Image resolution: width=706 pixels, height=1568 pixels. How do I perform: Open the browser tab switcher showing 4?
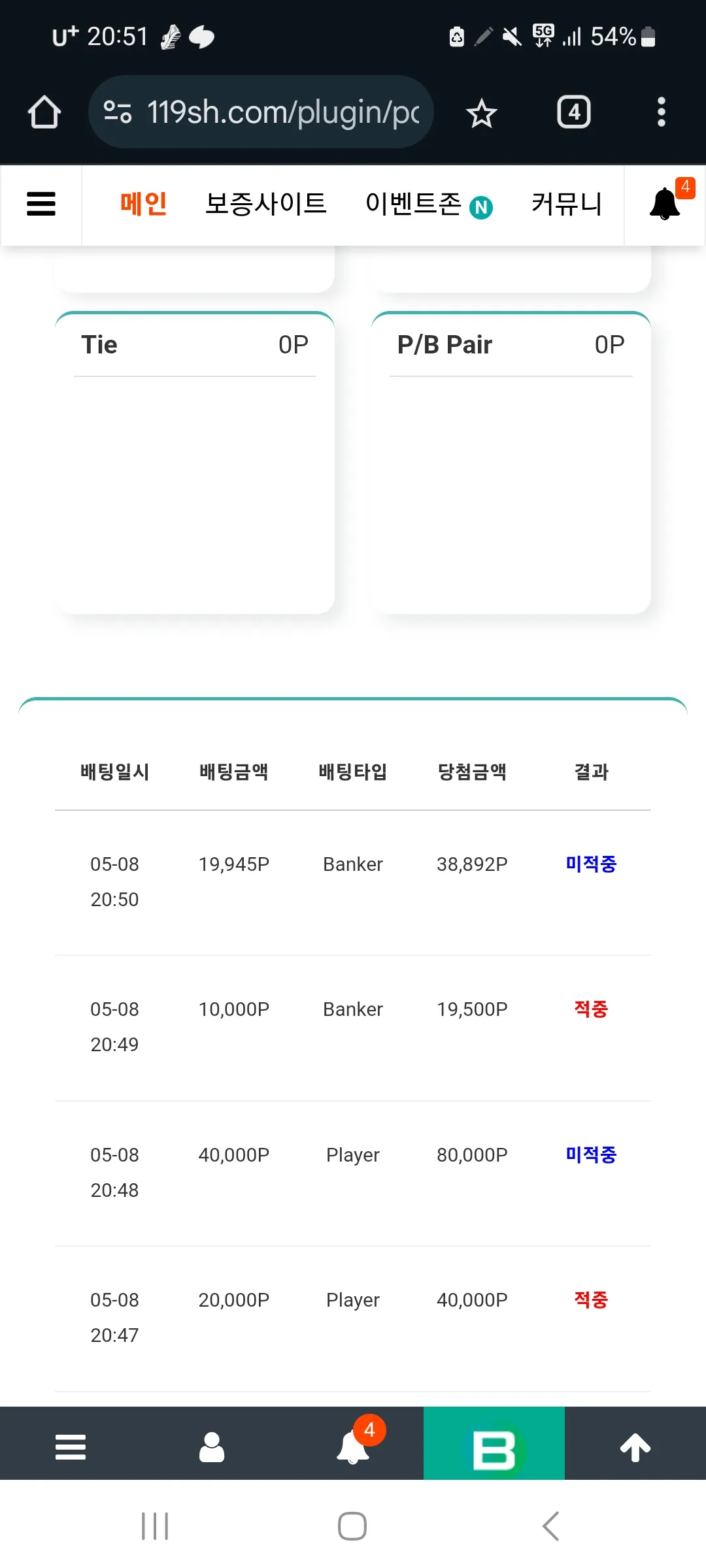coord(574,112)
